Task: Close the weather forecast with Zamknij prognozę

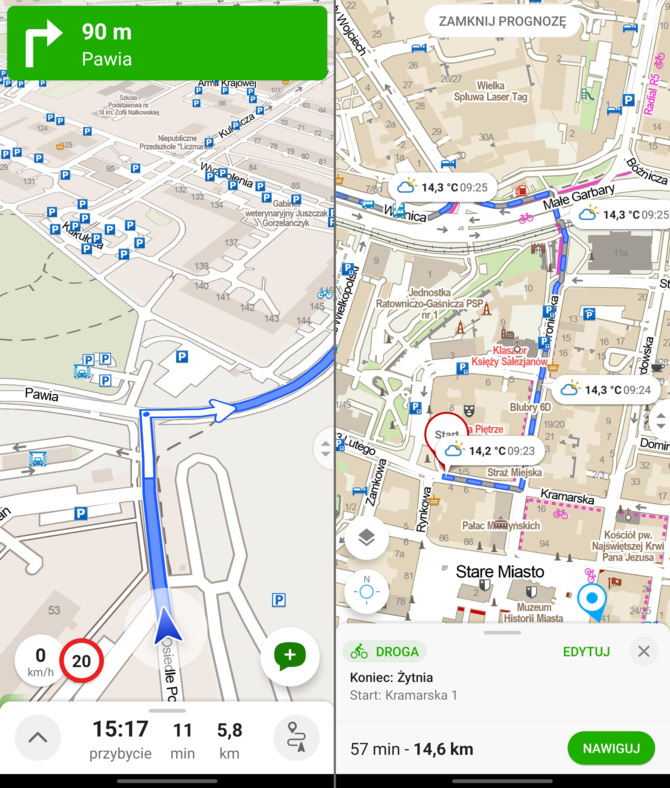Action: 501,20
